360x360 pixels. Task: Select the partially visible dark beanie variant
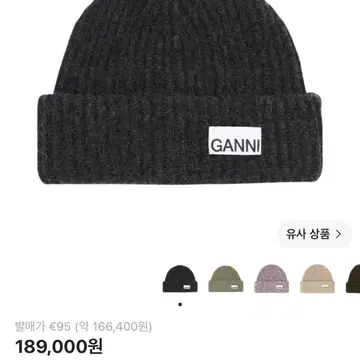pyautogui.click(x=353, y=279)
